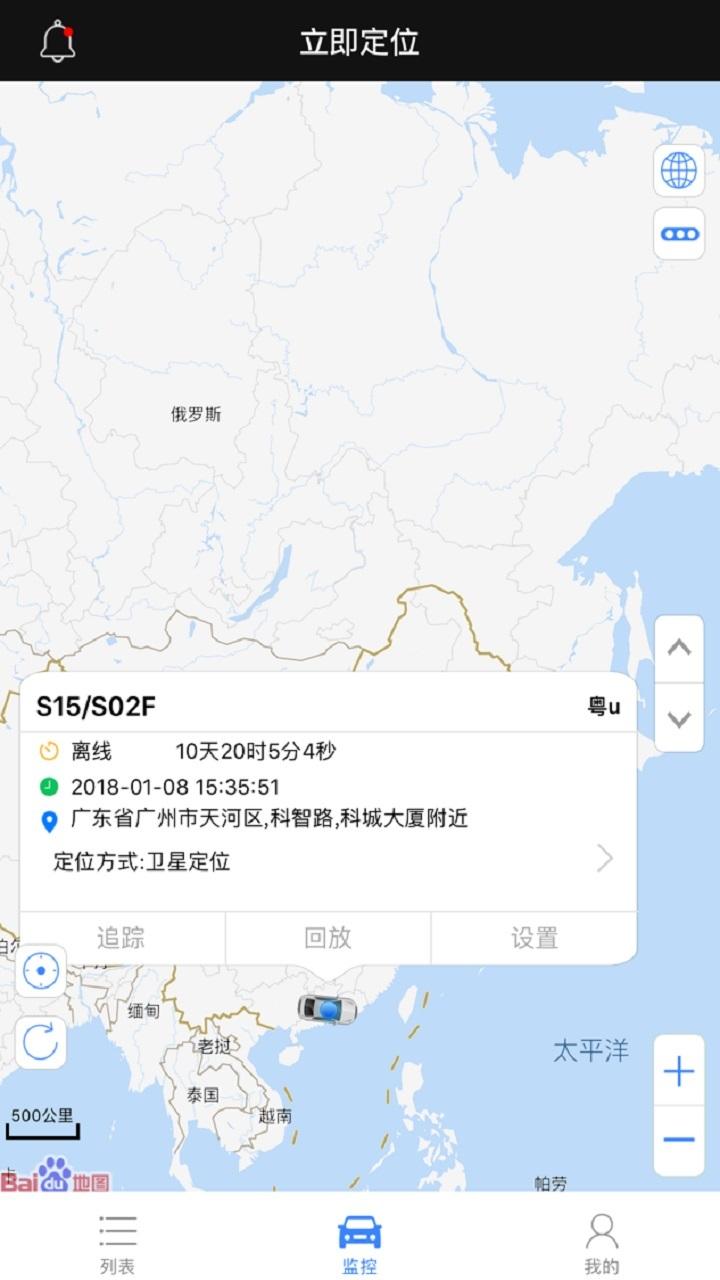The height and width of the screenshot is (1280, 720).
Task: Open the 我的 tab
Action: coord(601,1240)
